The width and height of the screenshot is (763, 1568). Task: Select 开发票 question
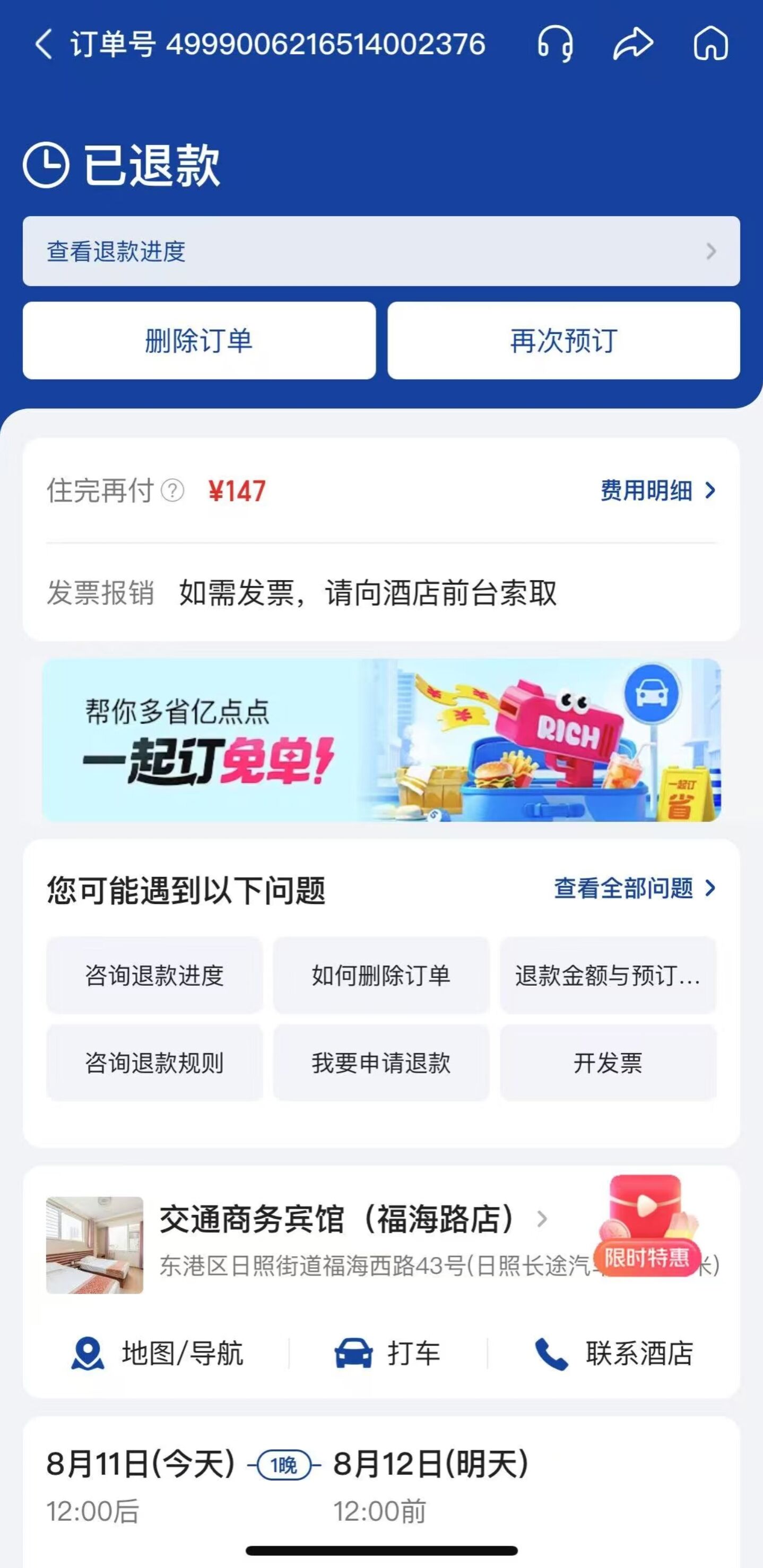click(x=607, y=1063)
